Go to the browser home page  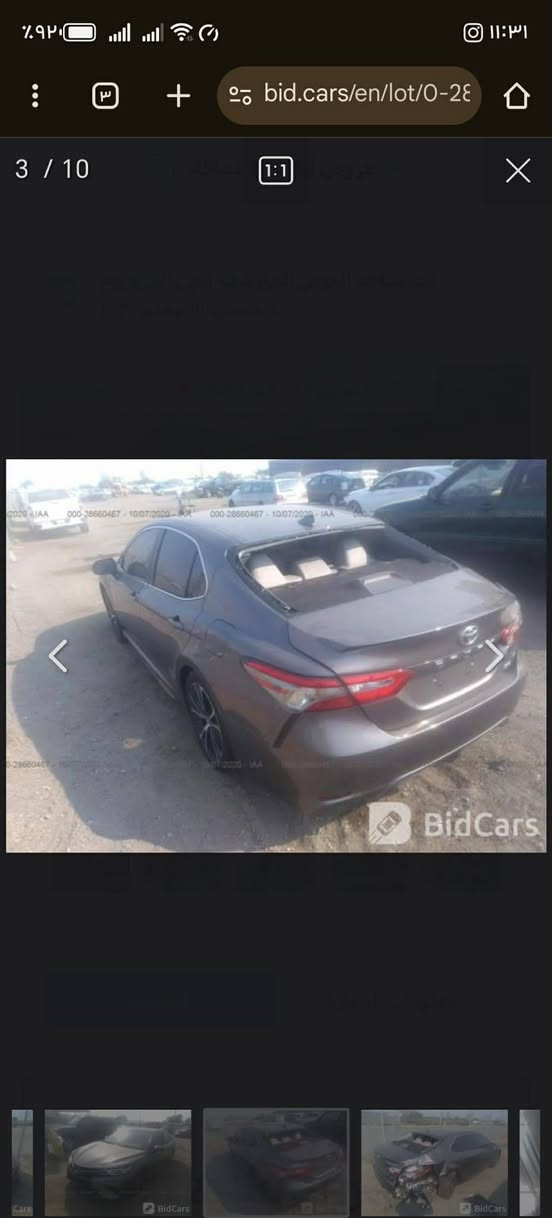point(516,96)
